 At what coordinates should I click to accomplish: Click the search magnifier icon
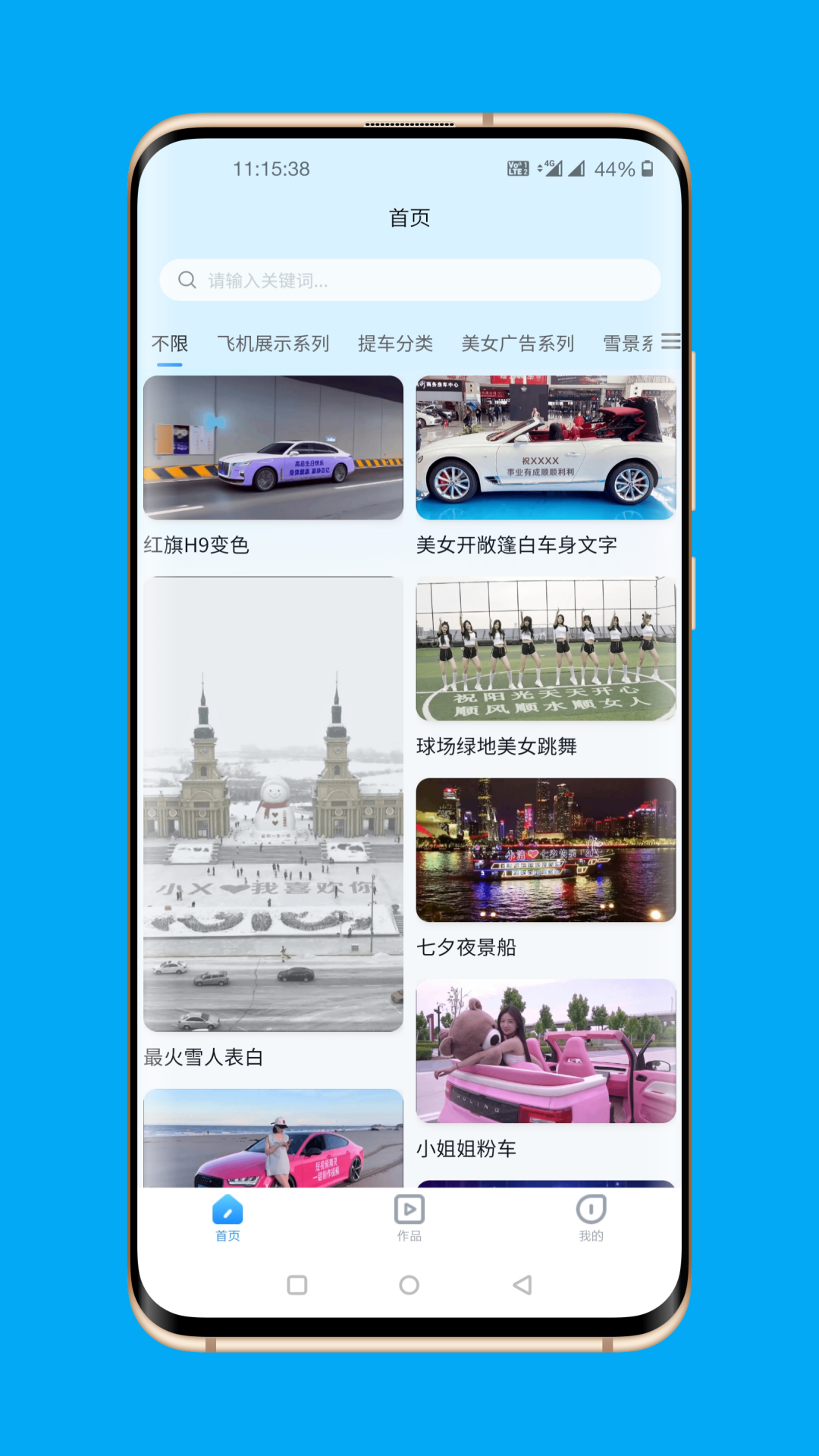[x=187, y=279]
